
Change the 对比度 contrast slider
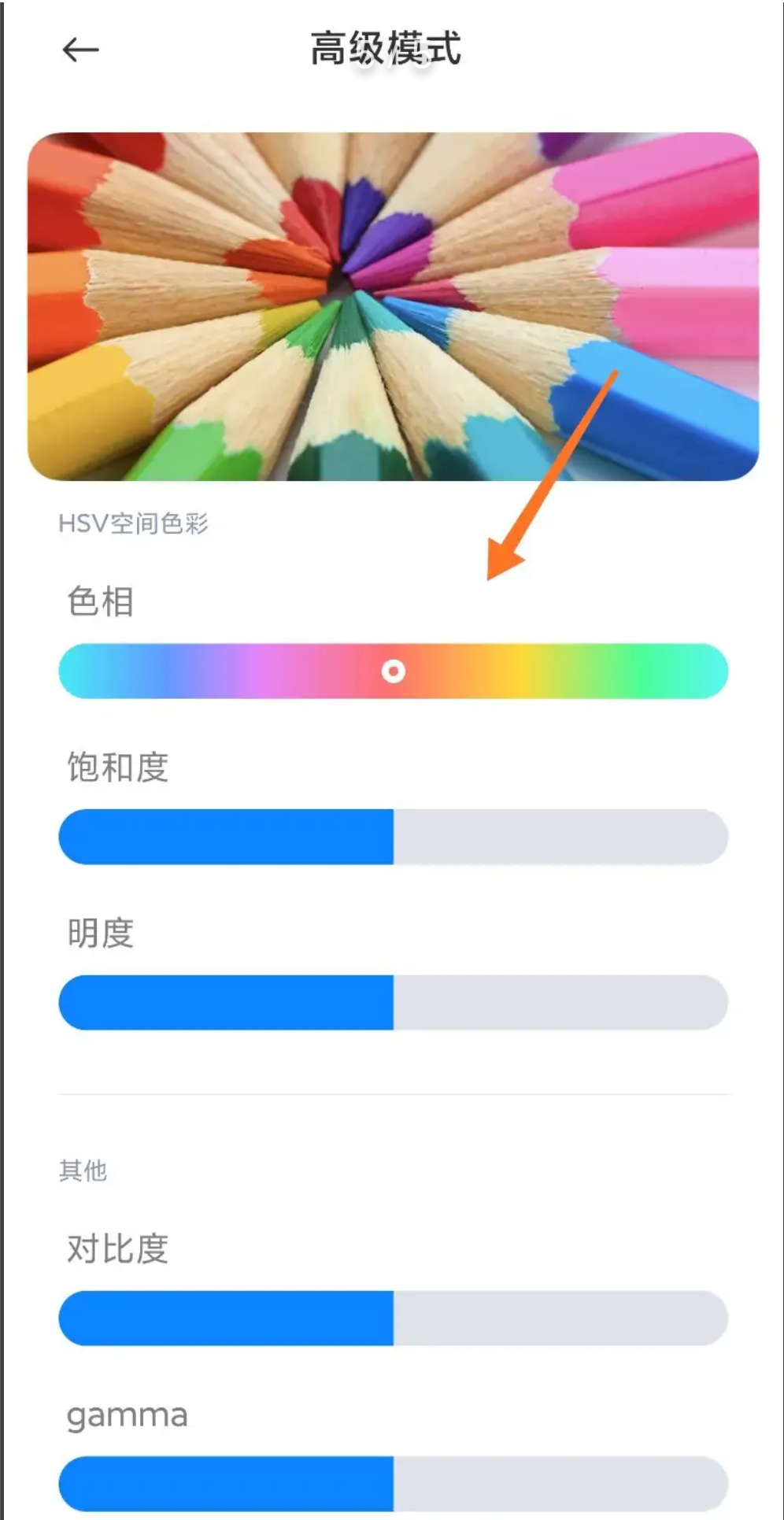(393, 1318)
